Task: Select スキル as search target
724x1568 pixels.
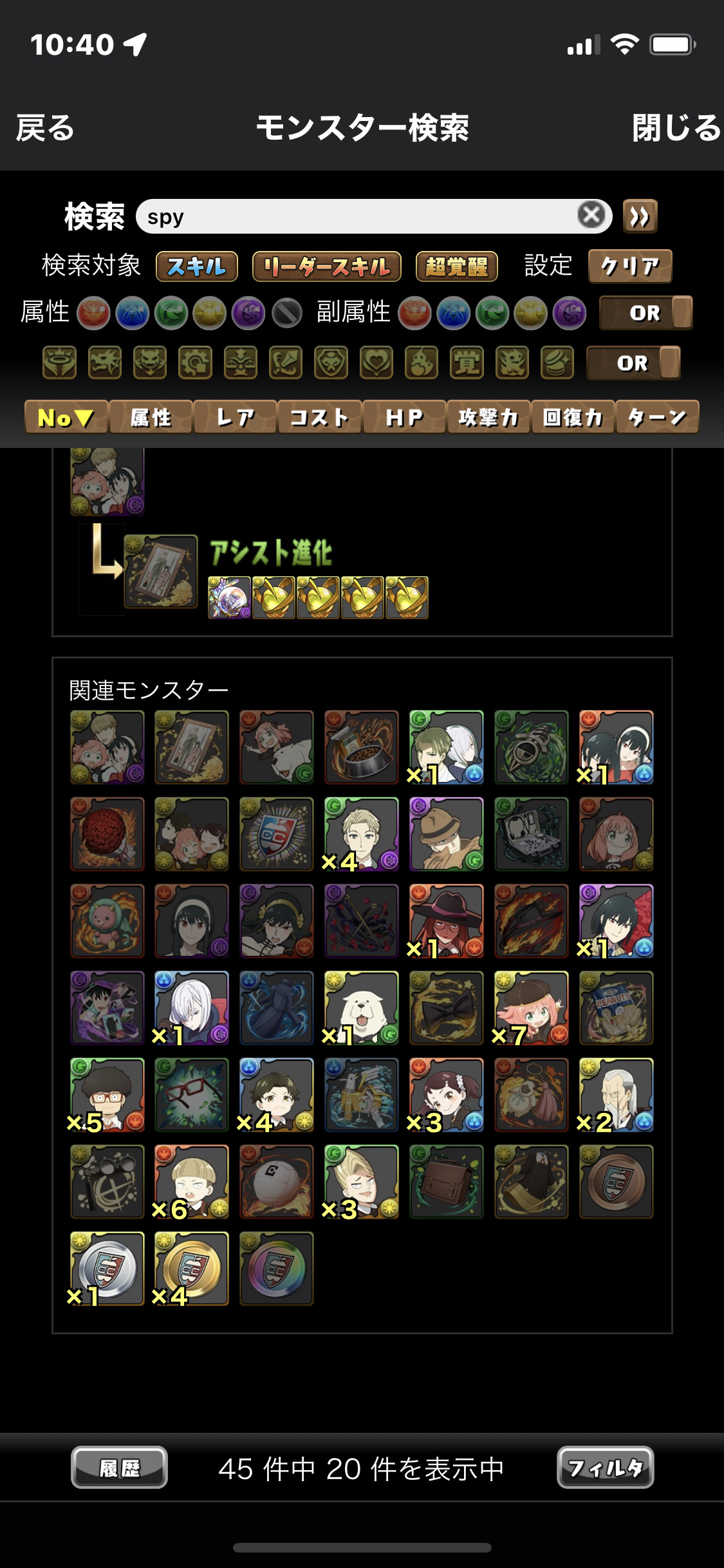Action: tap(197, 266)
